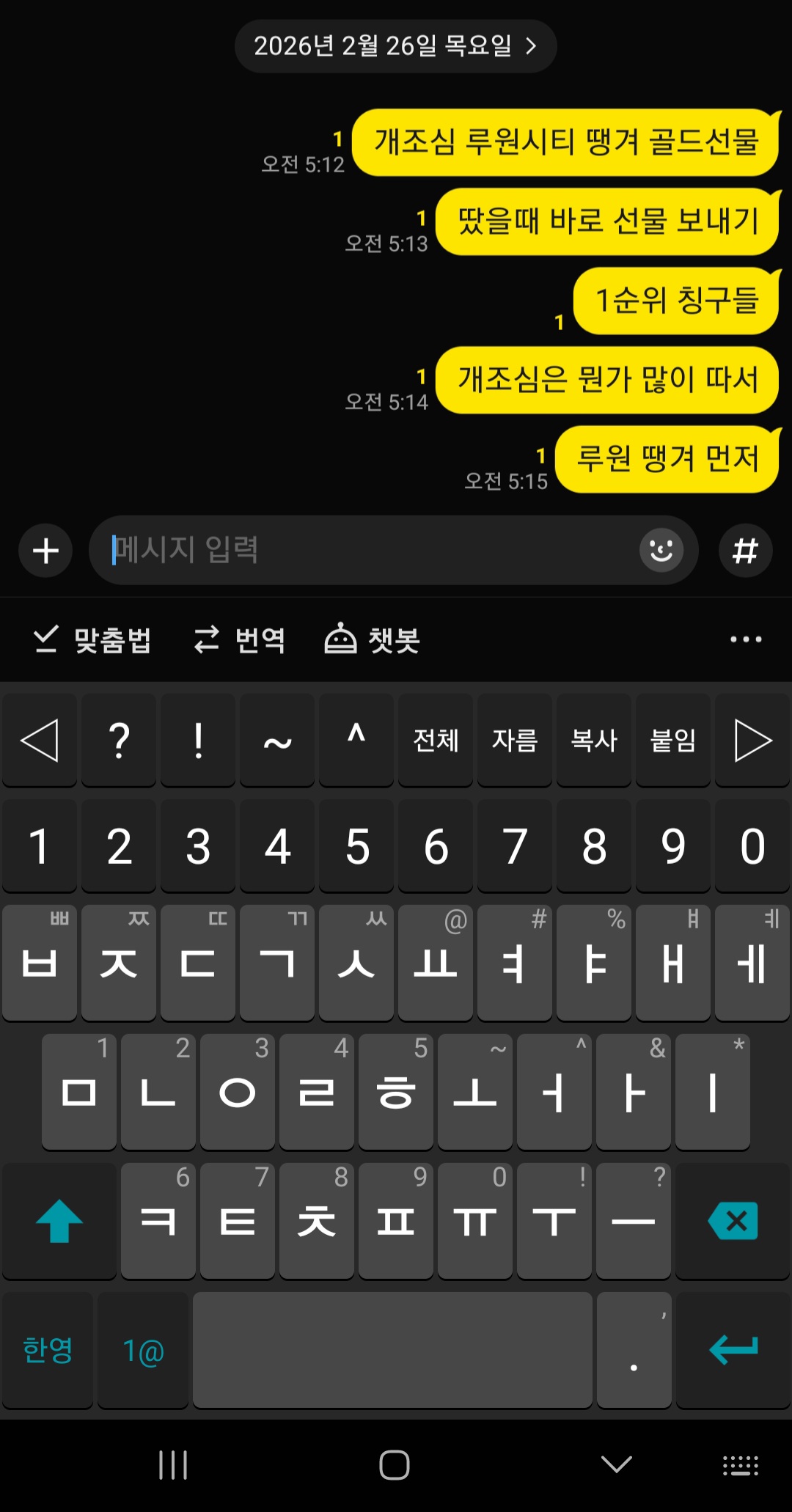Tap the 붙임 paste key
Viewport: 792px width, 1512px height.
point(673,741)
